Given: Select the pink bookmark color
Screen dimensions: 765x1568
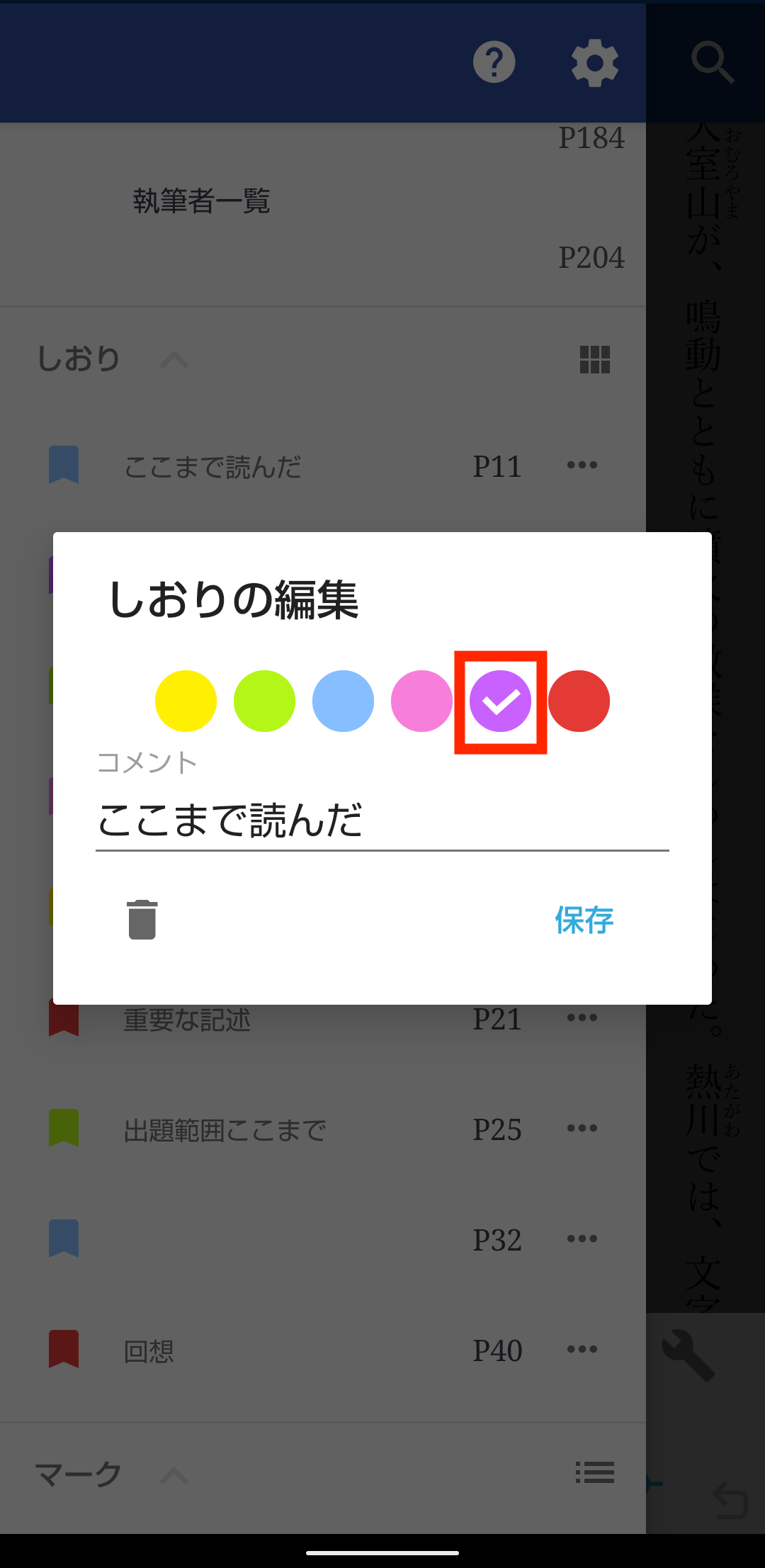Looking at the screenshot, I should click(421, 701).
